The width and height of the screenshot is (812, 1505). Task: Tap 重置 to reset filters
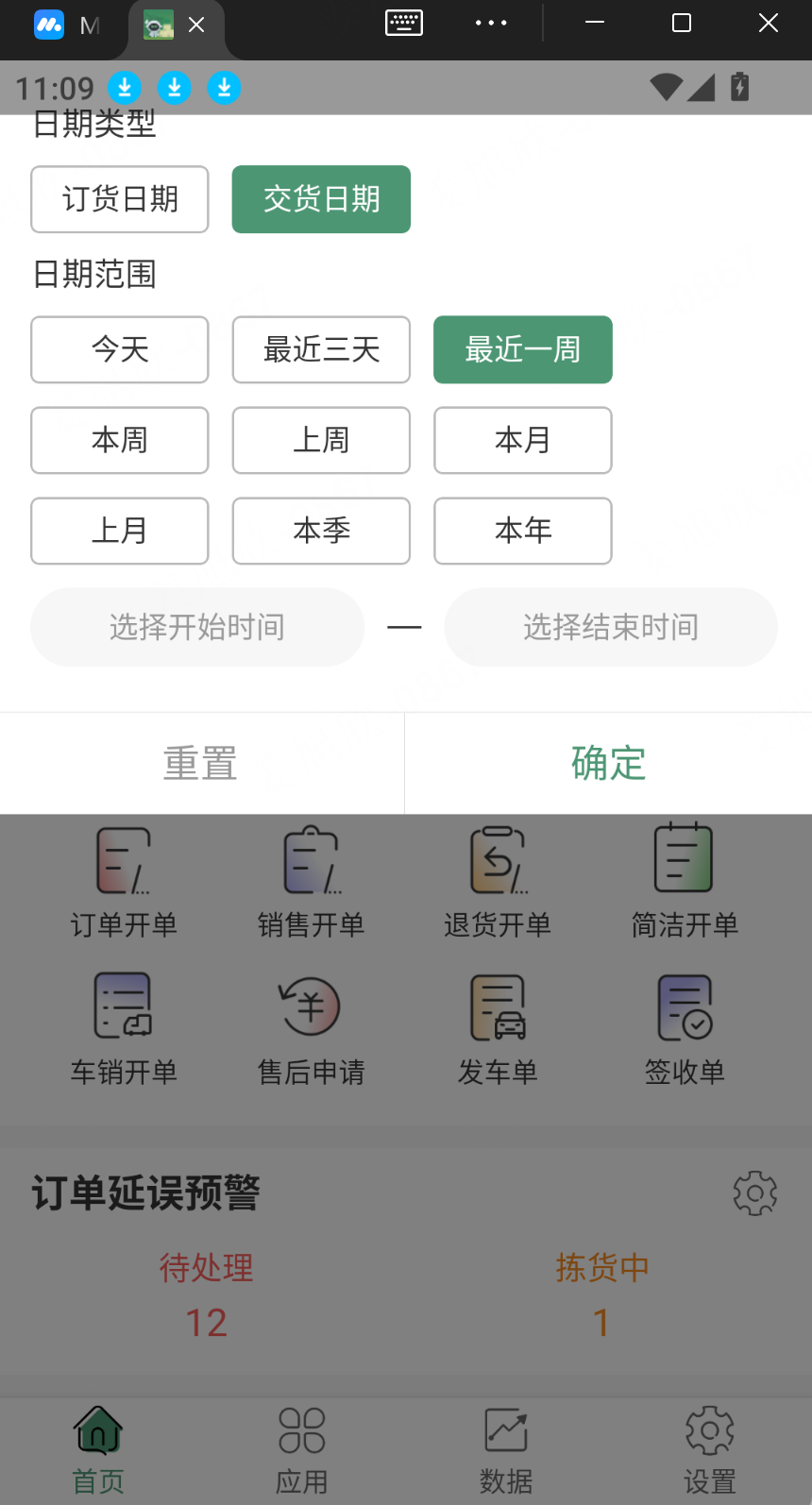(201, 763)
